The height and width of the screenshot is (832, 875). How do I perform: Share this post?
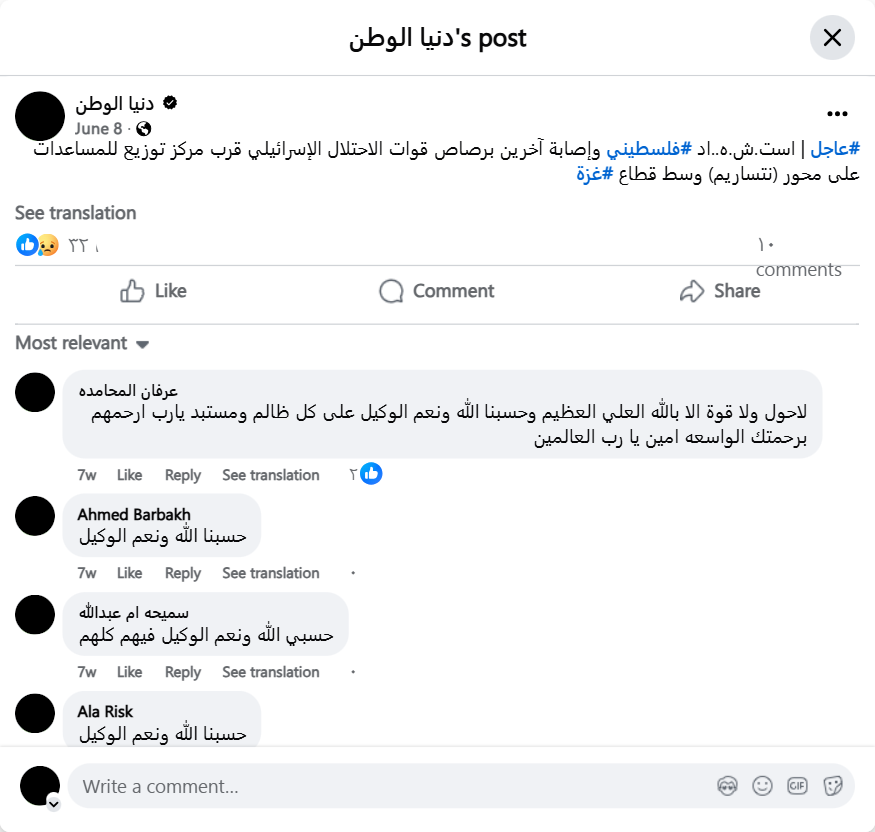[x=719, y=291]
